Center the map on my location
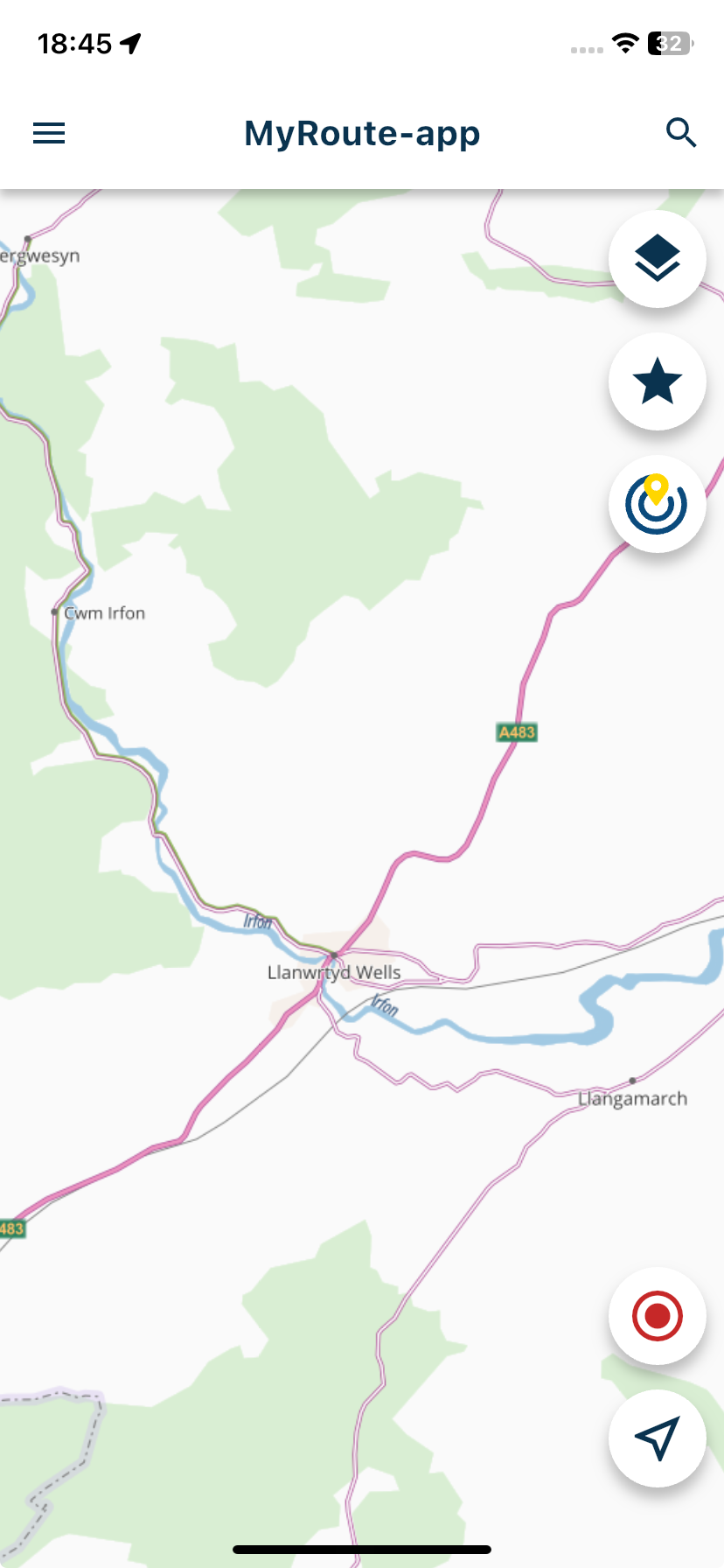Screen dimensions: 724x1568 pyautogui.click(x=657, y=1438)
